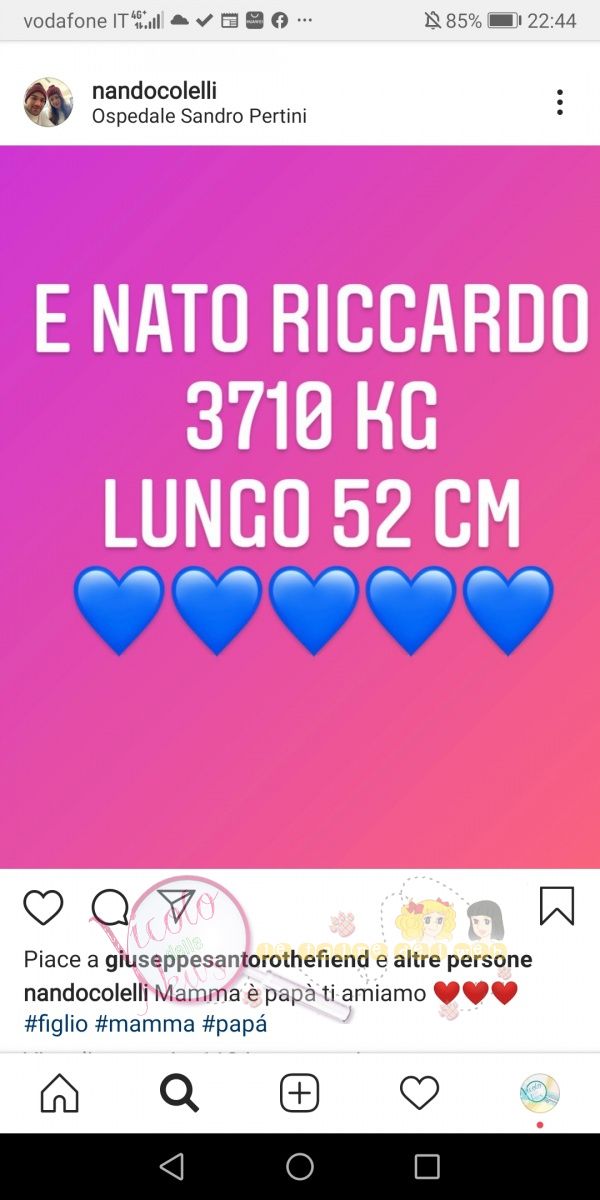Switch to your Profile tab
The image size is (600, 1200).
click(539, 1093)
